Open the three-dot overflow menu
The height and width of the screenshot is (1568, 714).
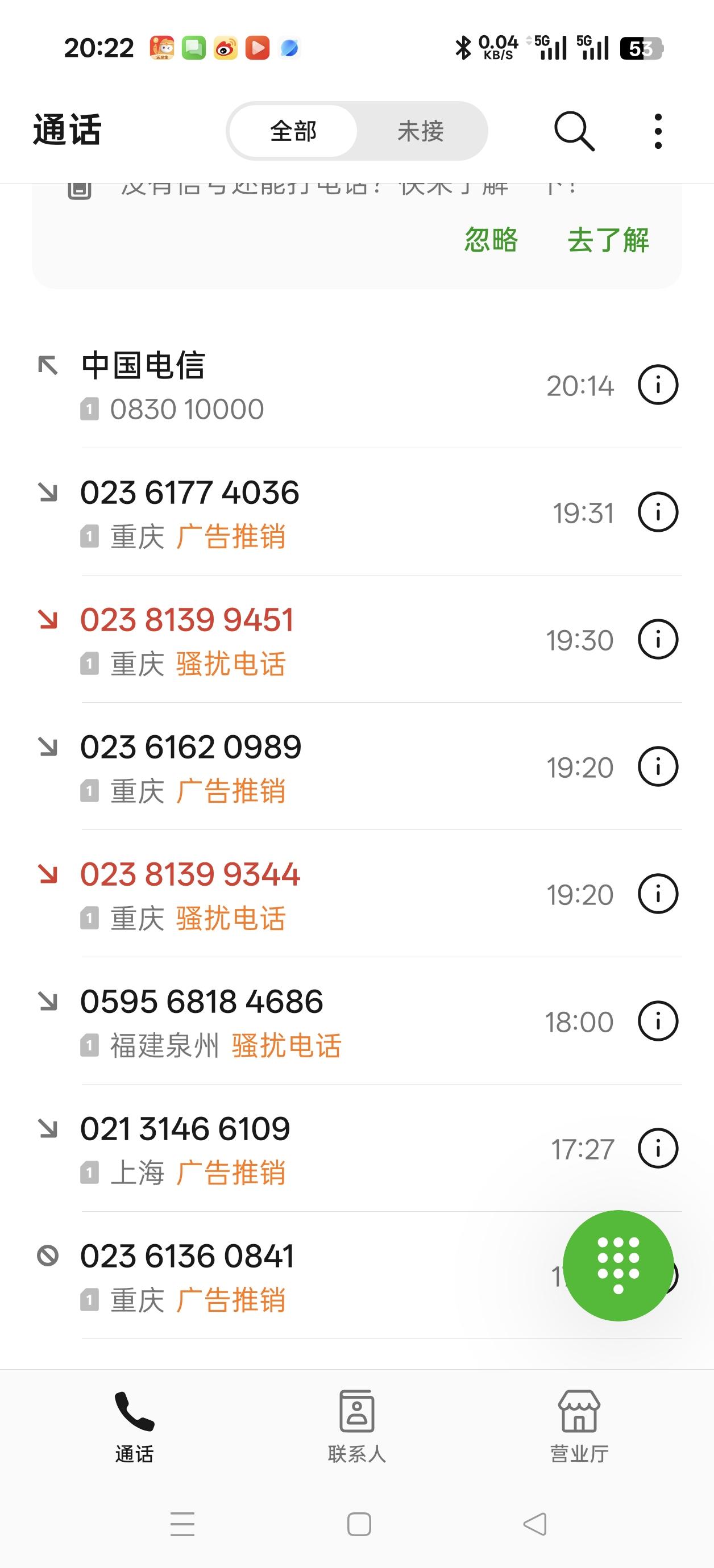(657, 131)
